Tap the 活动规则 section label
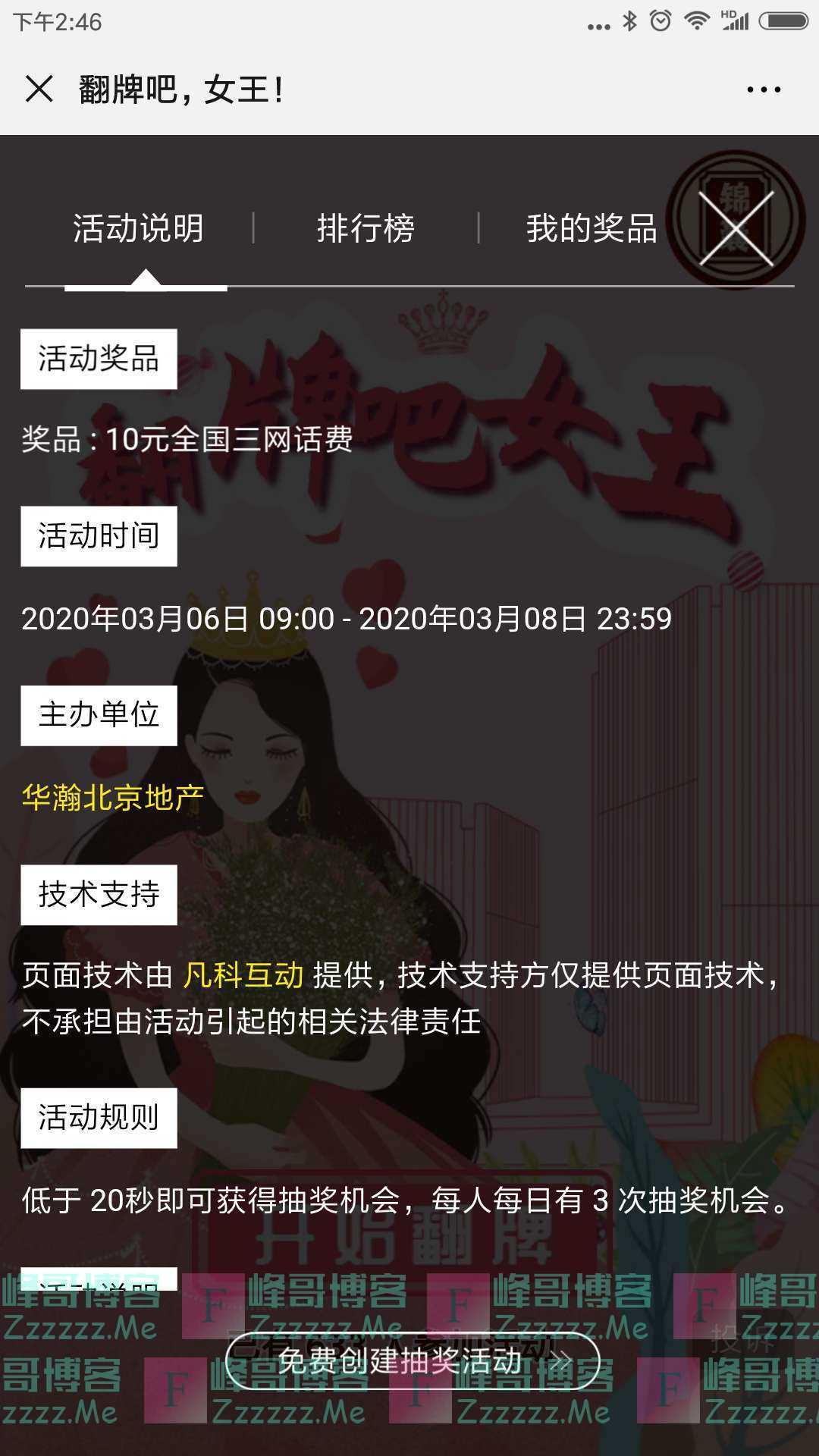This screenshot has width=819, height=1456. click(x=98, y=1116)
